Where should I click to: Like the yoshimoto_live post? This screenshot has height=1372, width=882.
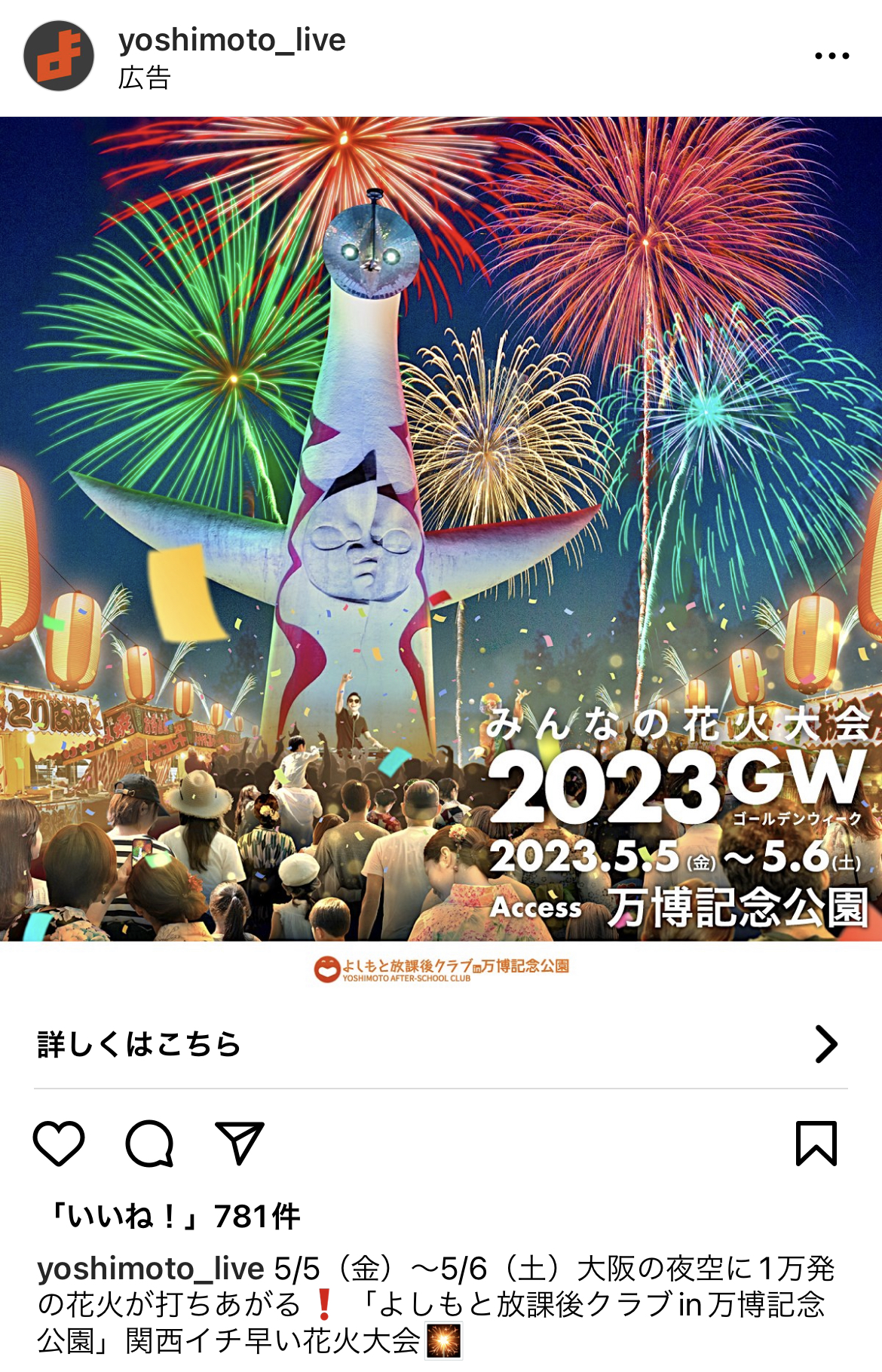coord(59,1143)
